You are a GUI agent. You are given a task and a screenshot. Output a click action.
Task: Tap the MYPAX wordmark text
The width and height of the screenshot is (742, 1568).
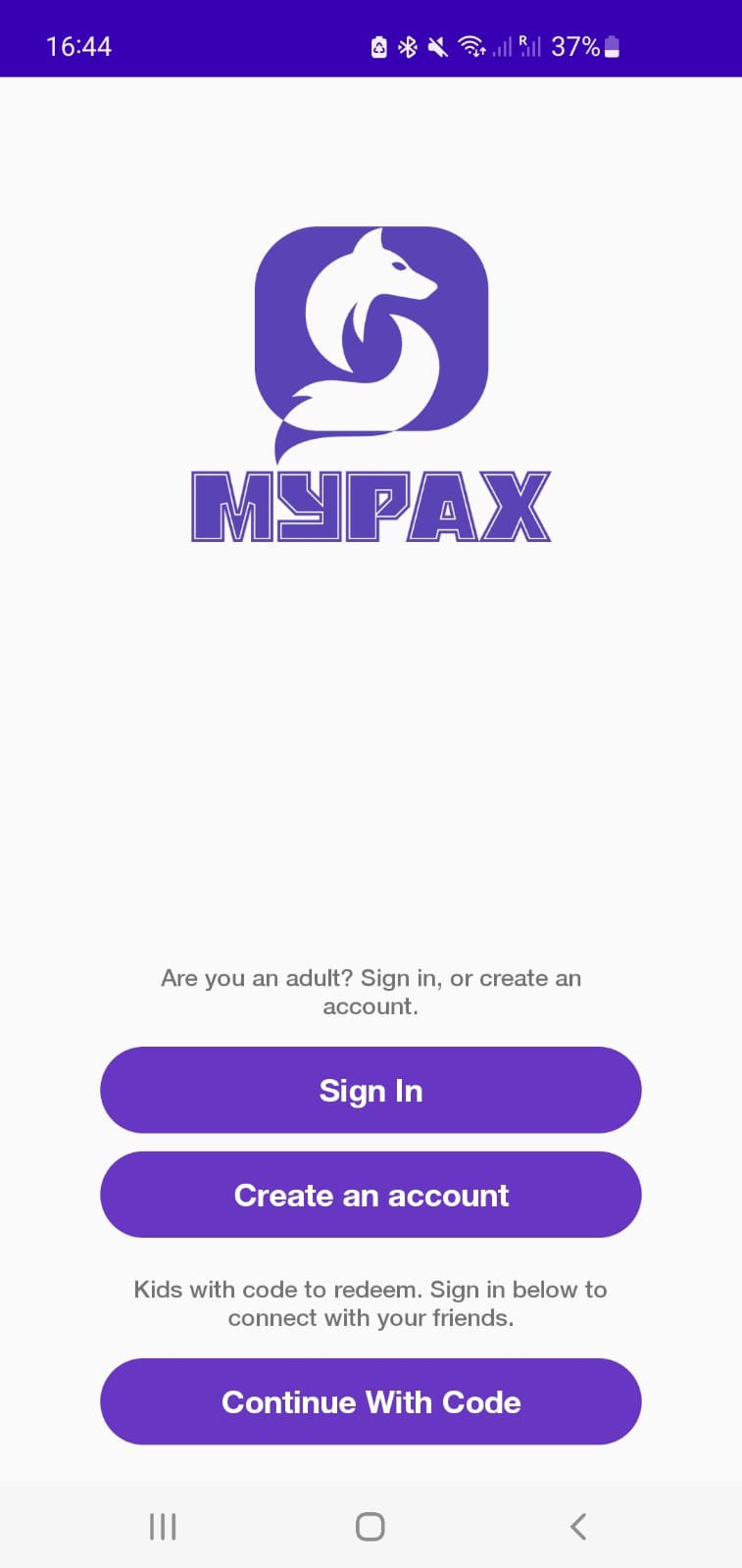[371, 506]
